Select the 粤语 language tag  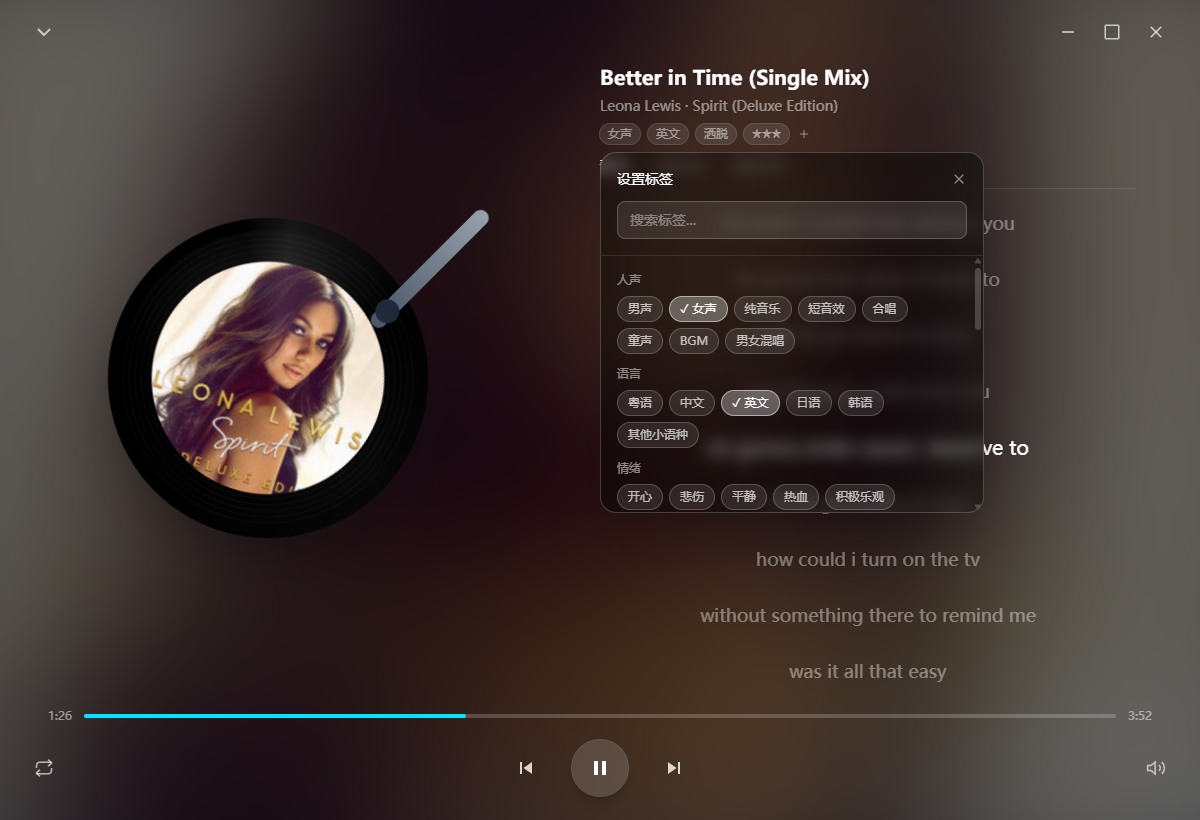coord(640,403)
